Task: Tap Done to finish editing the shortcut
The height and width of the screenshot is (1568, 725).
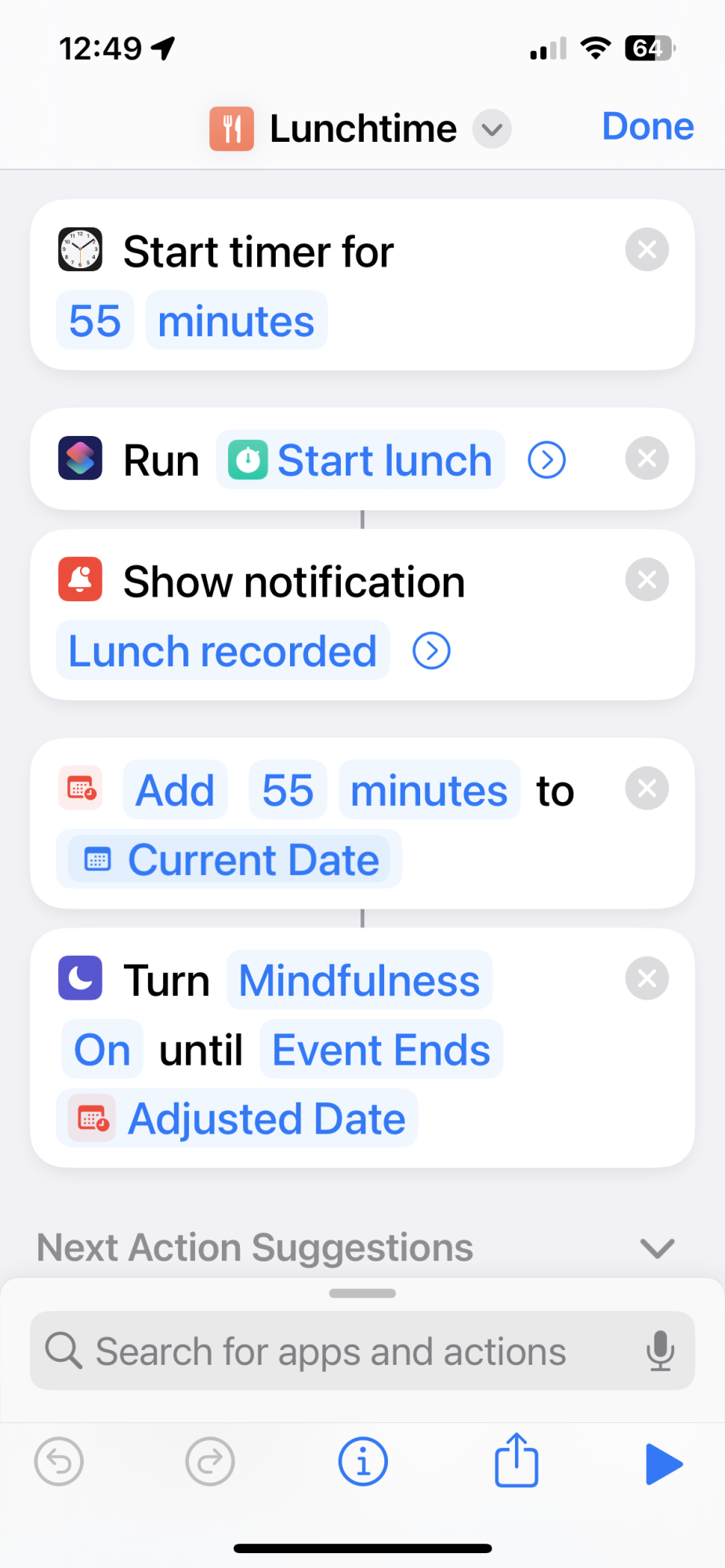Action: pyautogui.click(x=647, y=127)
